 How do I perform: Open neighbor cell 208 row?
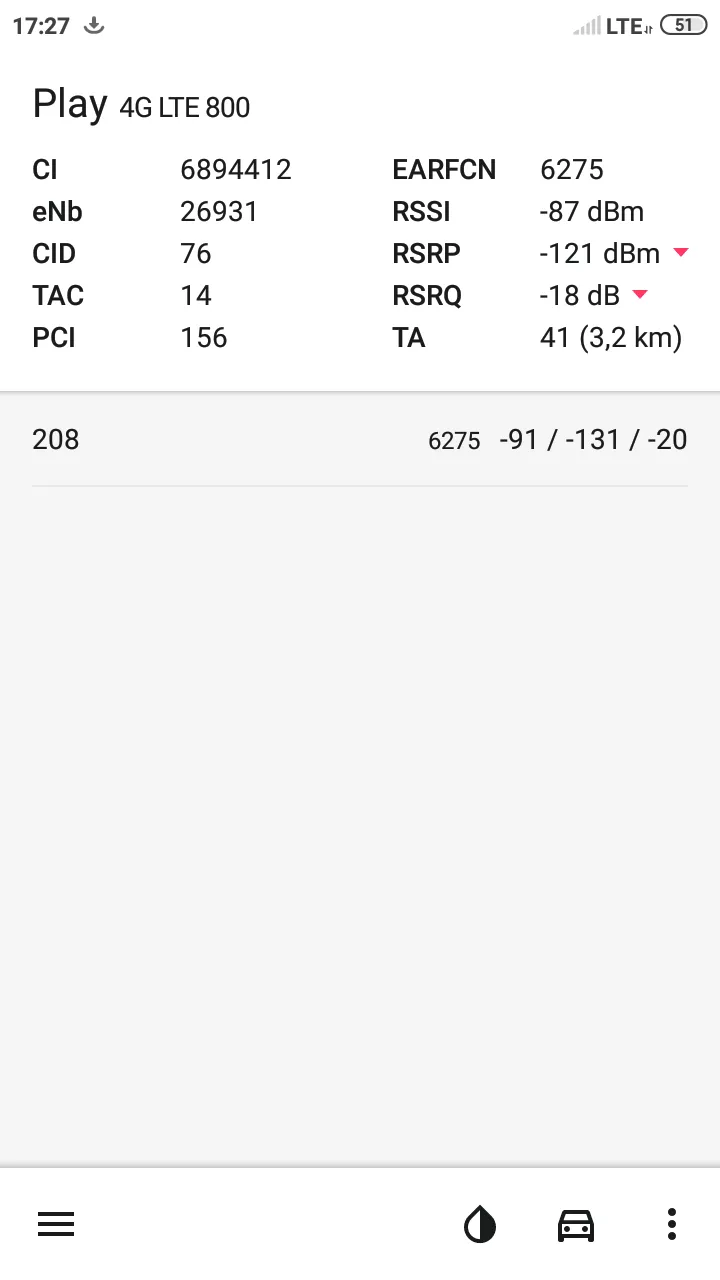click(x=359, y=440)
